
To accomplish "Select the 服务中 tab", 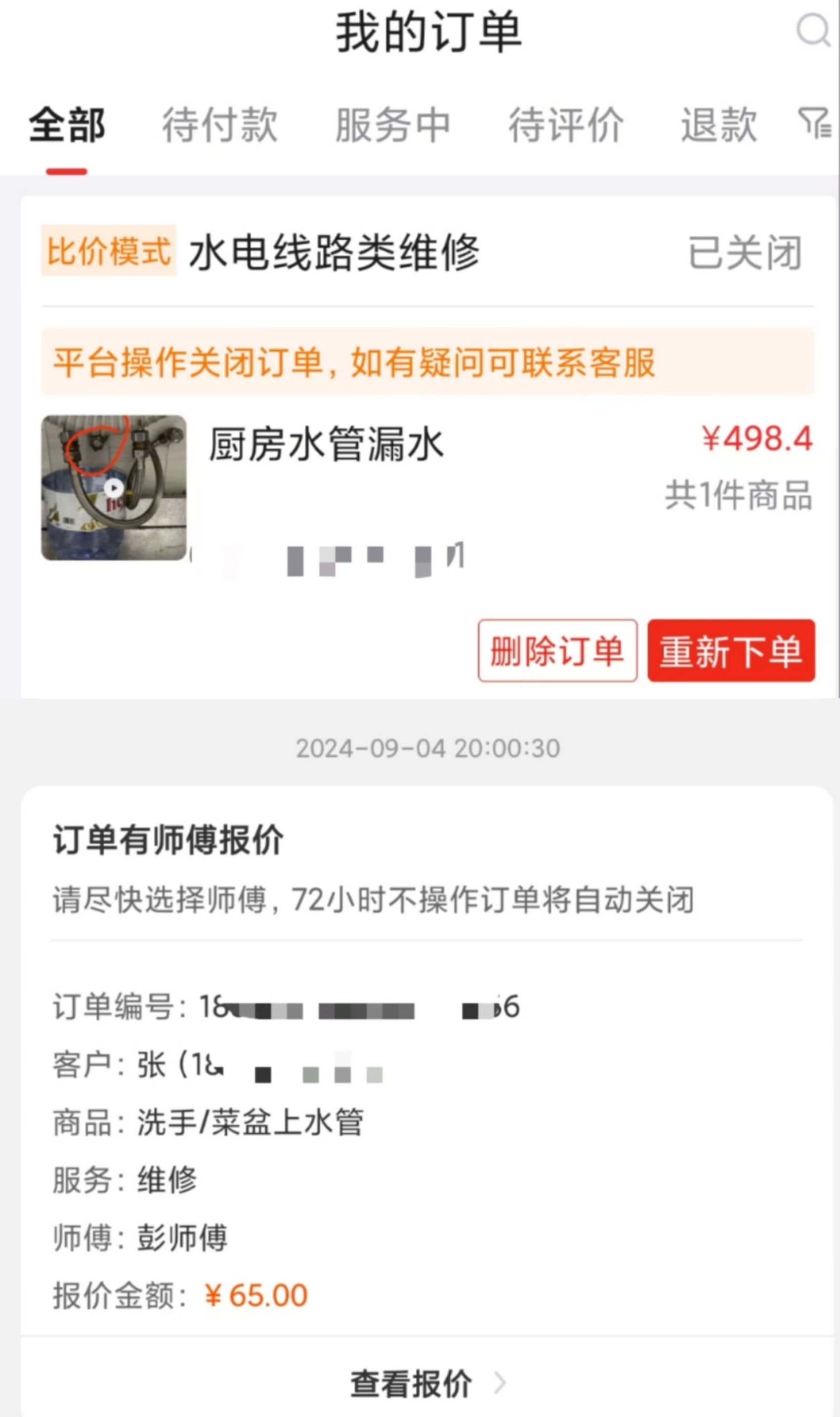I will click(393, 125).
